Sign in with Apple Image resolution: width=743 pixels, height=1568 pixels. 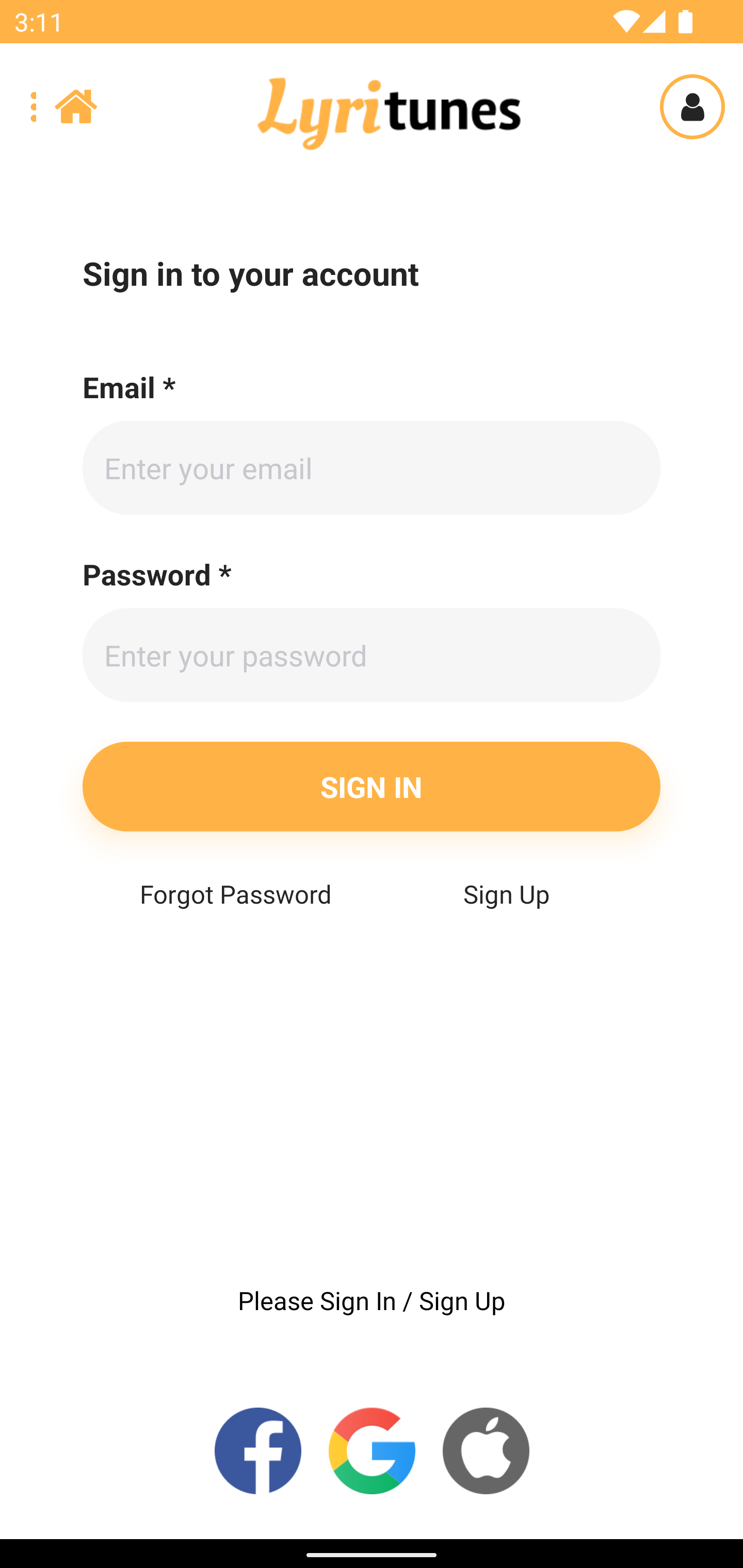click(x=486, y=1450)
